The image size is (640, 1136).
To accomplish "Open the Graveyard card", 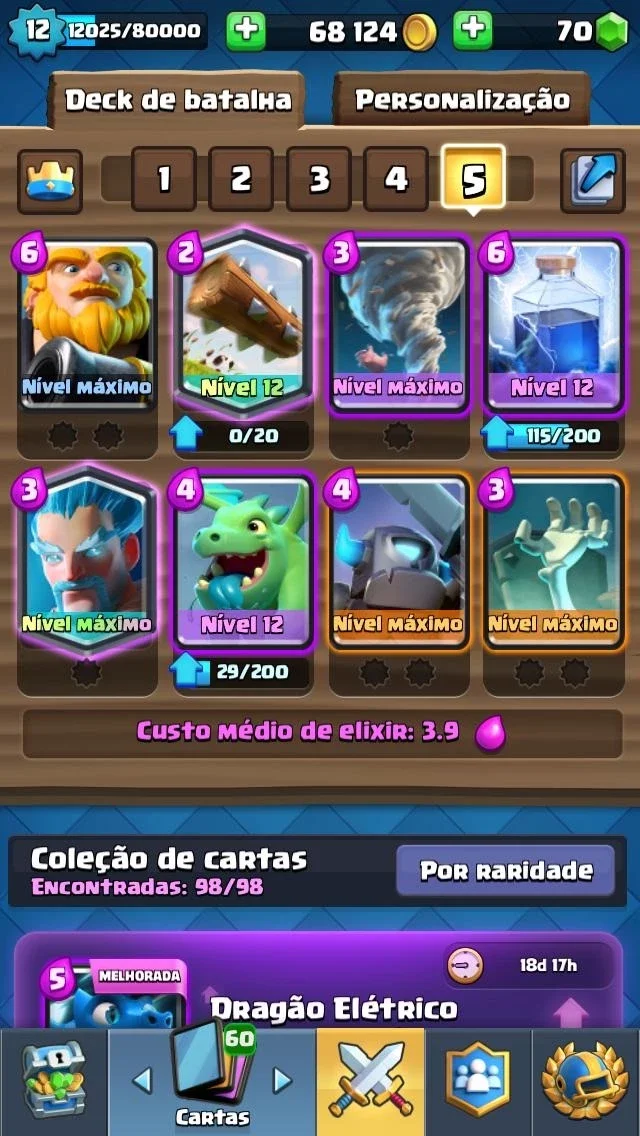I will pos(553,561).
